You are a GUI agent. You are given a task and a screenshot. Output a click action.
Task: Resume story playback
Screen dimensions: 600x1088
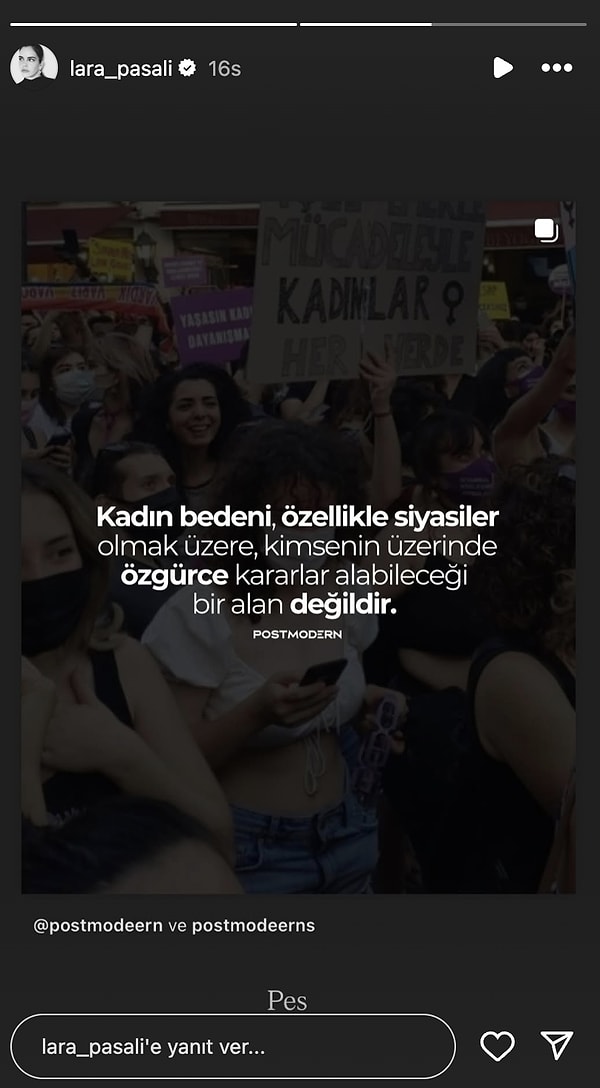(x=503, y=68)
